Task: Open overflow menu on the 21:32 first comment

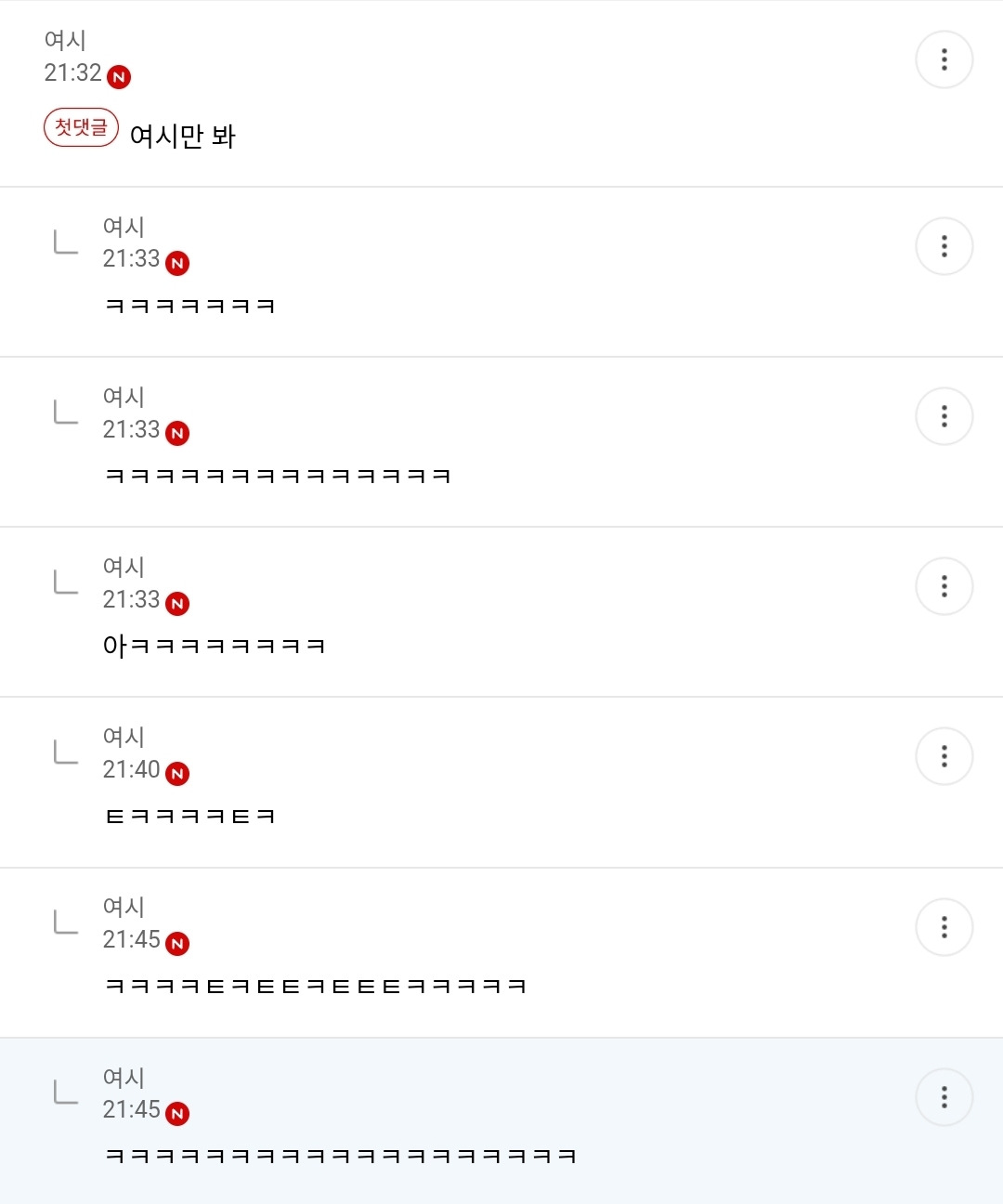Action: [x=944, y=59]
